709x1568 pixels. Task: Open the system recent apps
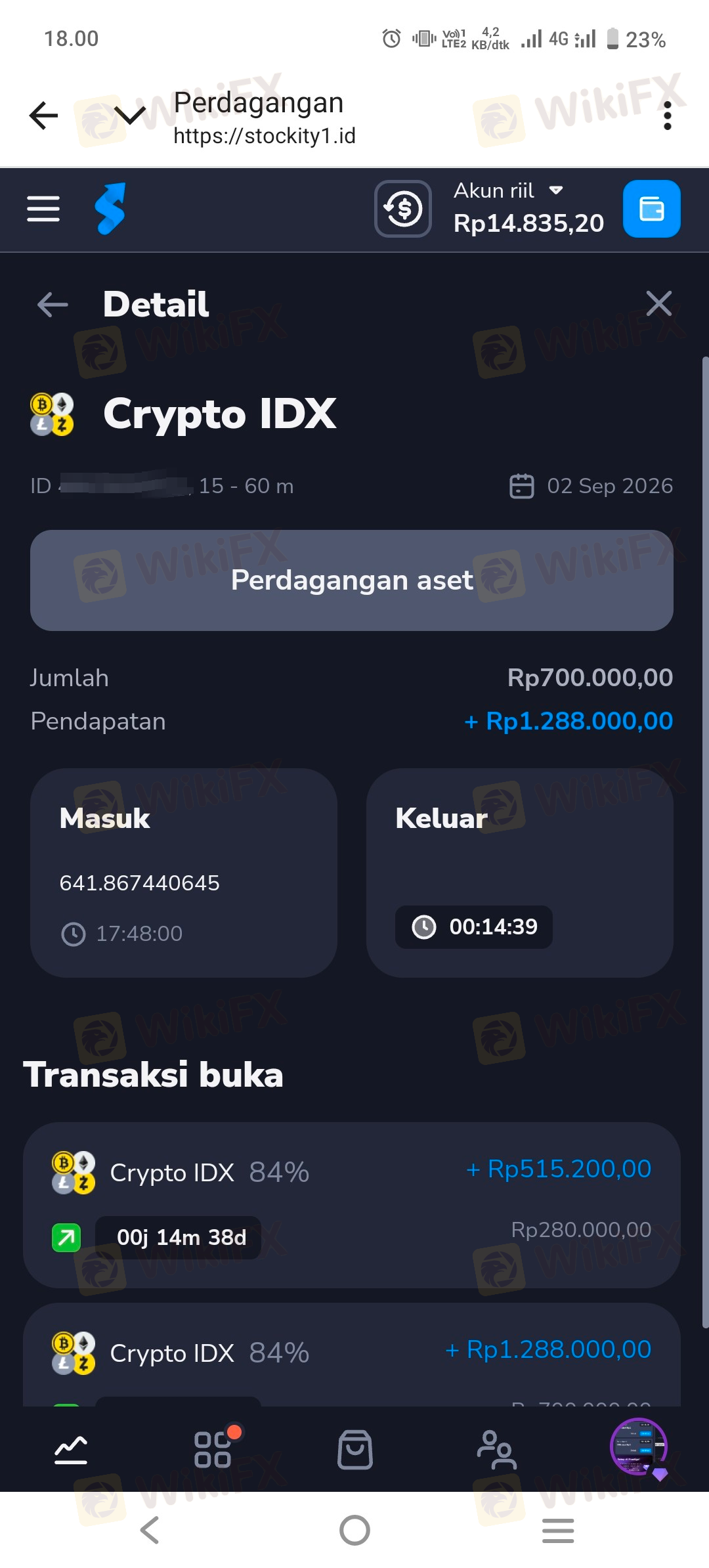[558, 1531]
